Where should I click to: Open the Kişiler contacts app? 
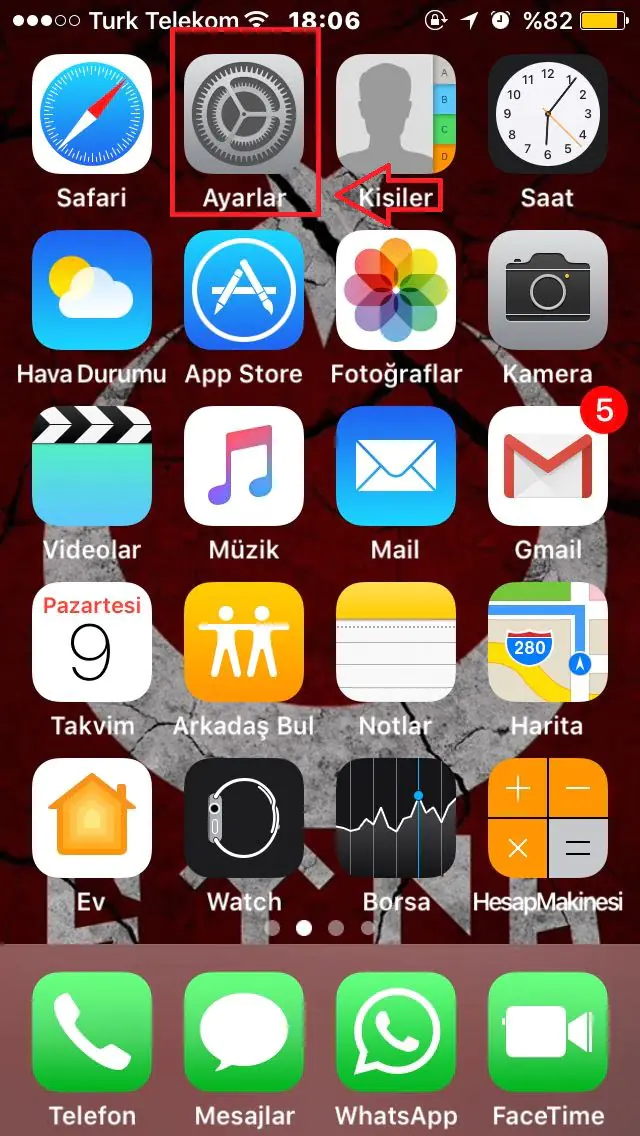pyautogui.click(x=396, y=114)
